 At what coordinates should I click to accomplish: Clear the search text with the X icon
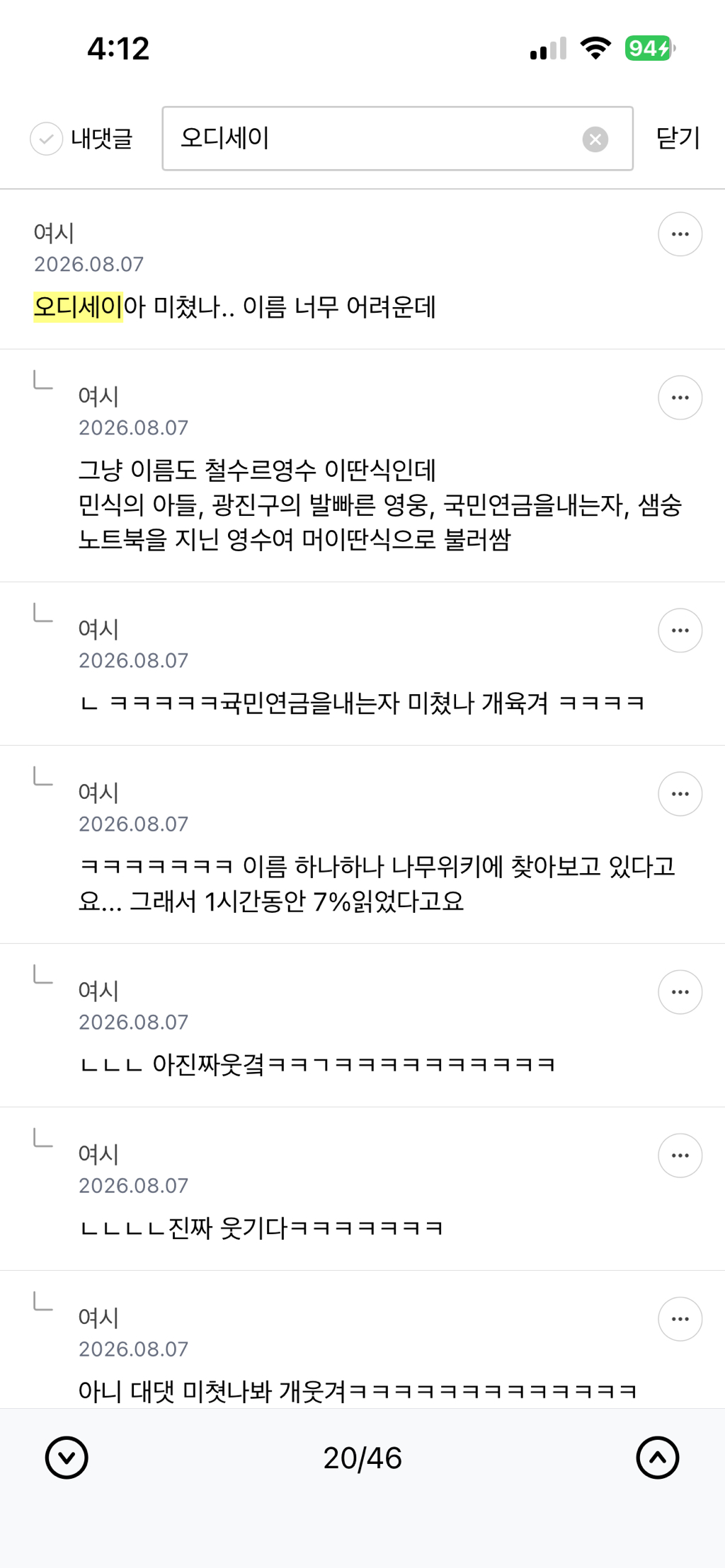point(595,139)
